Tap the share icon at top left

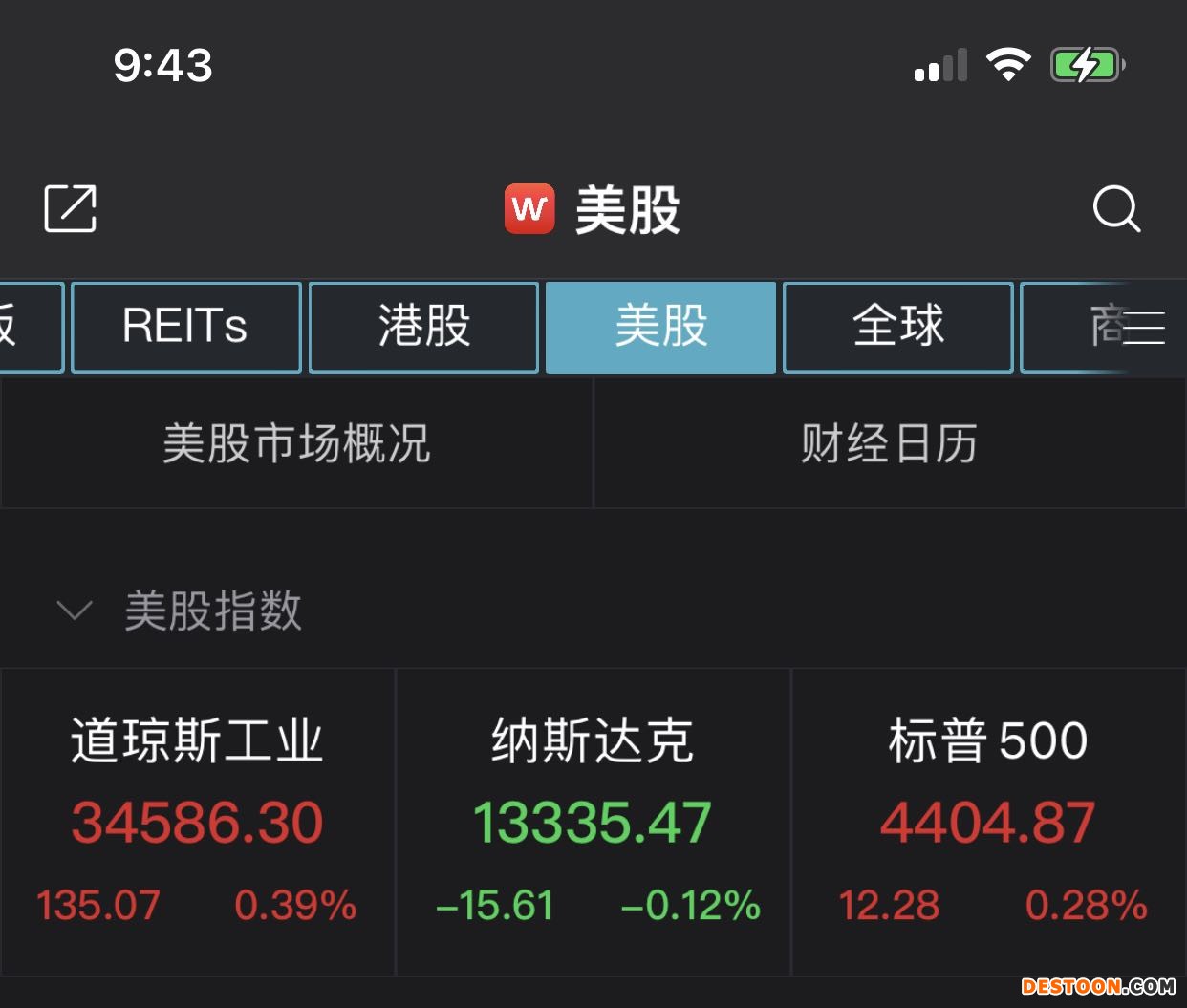(71, 208)
